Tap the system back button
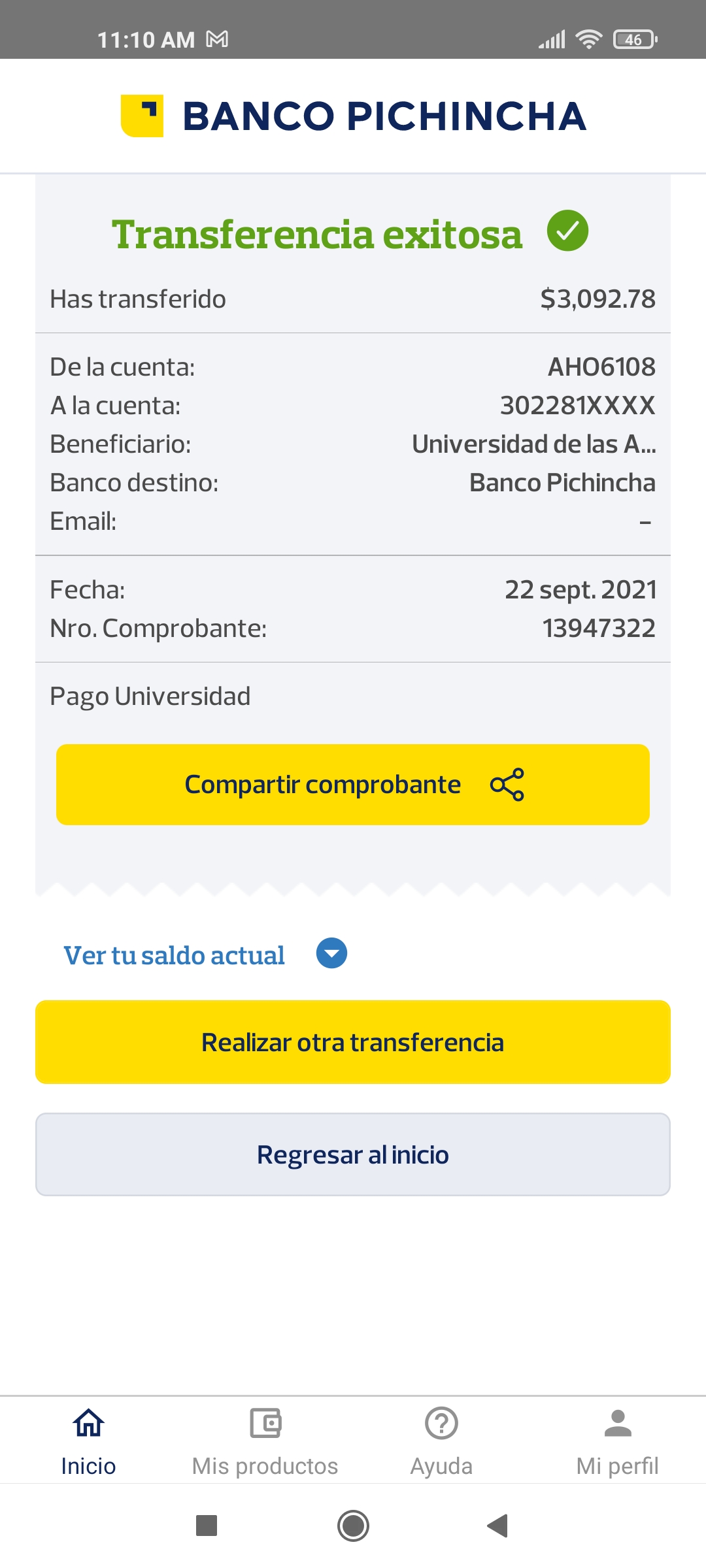This screenshot has height=1568, width=706. click(498, 1526)
